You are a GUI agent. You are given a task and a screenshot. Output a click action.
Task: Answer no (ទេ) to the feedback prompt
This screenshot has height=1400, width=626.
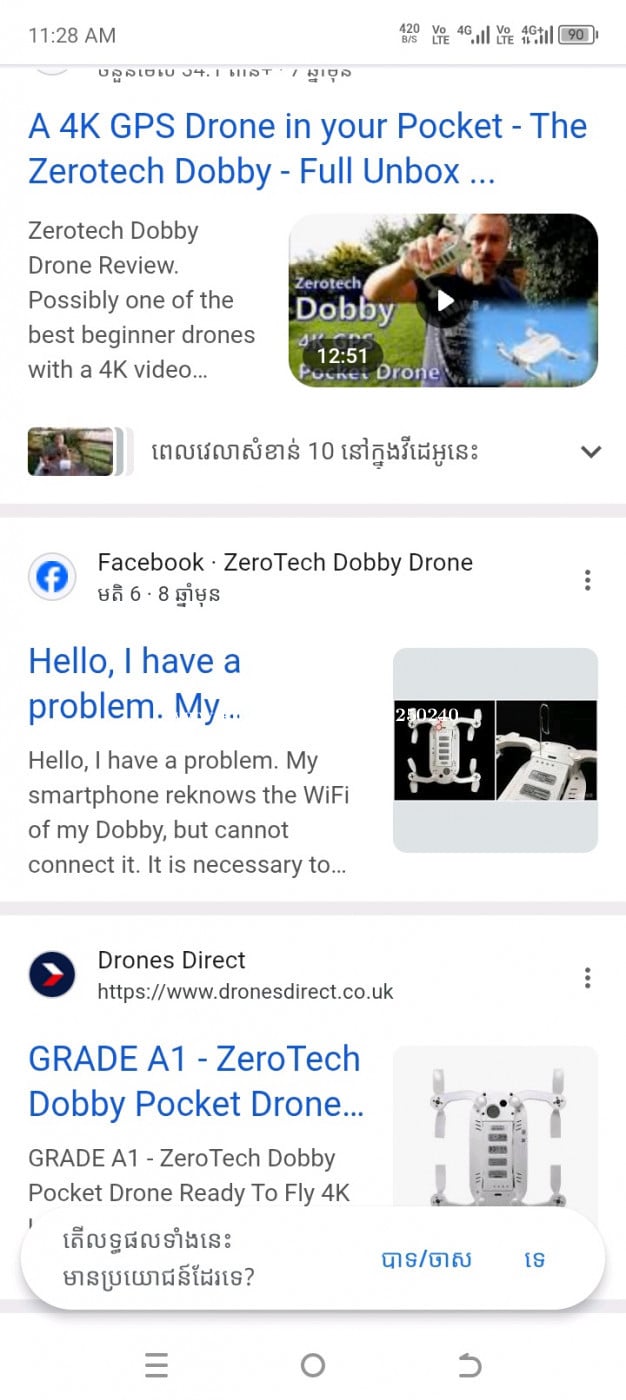pyautogui.click(x=534, y=1259)
